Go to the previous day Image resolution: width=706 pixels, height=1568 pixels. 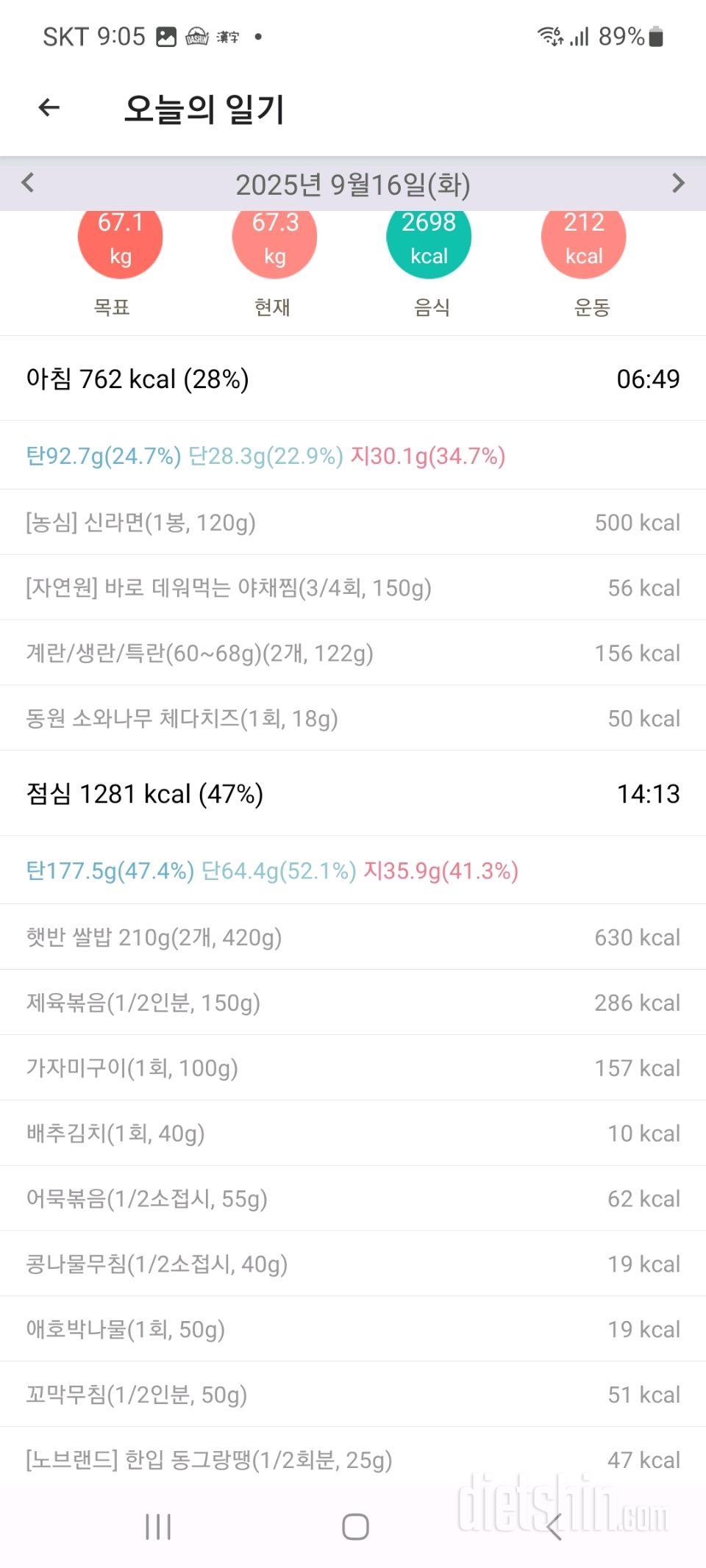click(x=28, y=182)
